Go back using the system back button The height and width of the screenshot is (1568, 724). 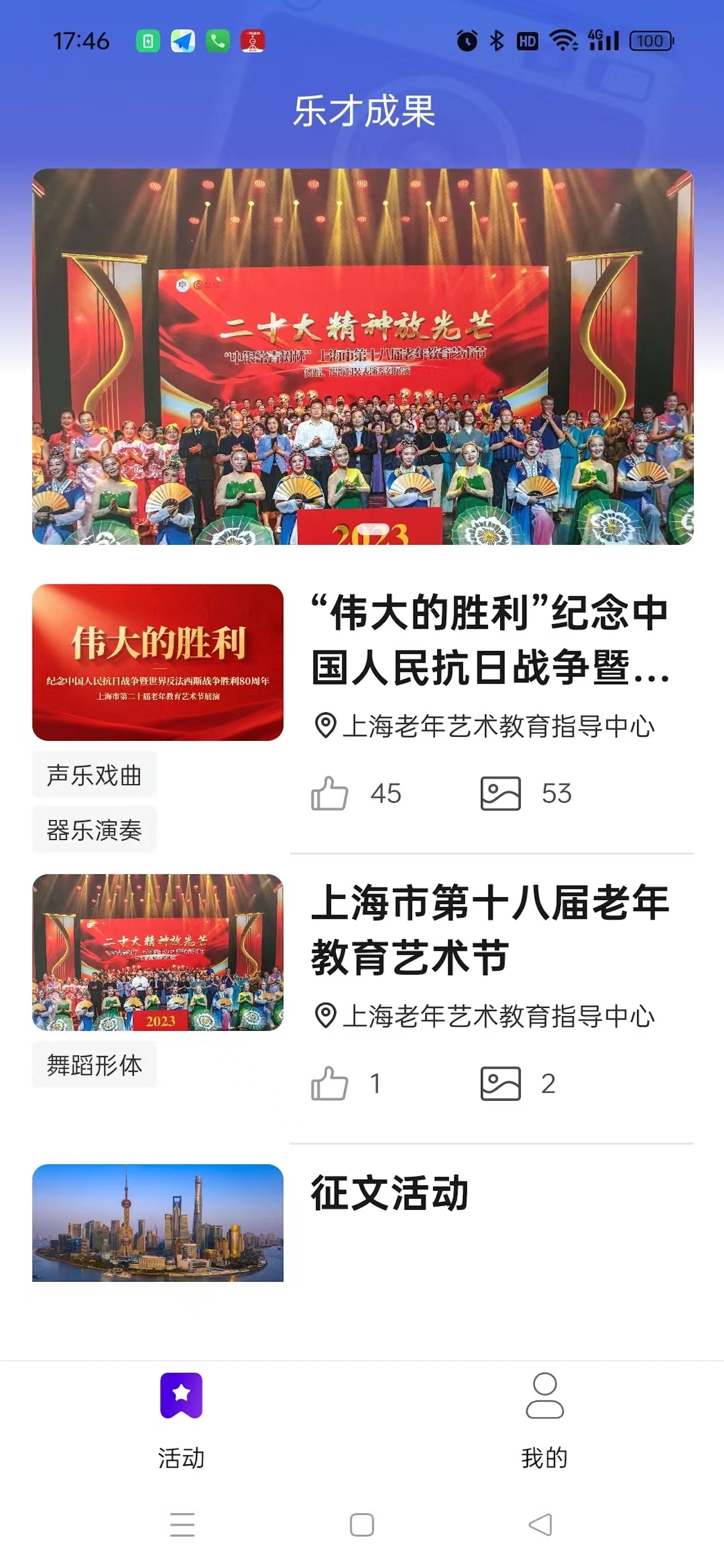pos(541,1525)
